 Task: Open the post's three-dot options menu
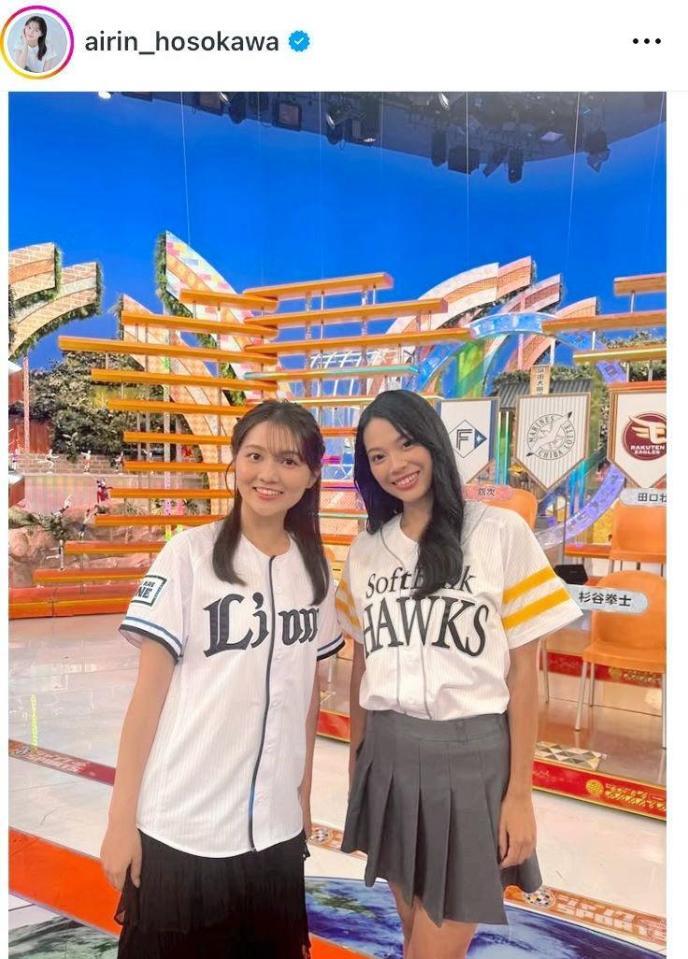[x=647, y=42]
